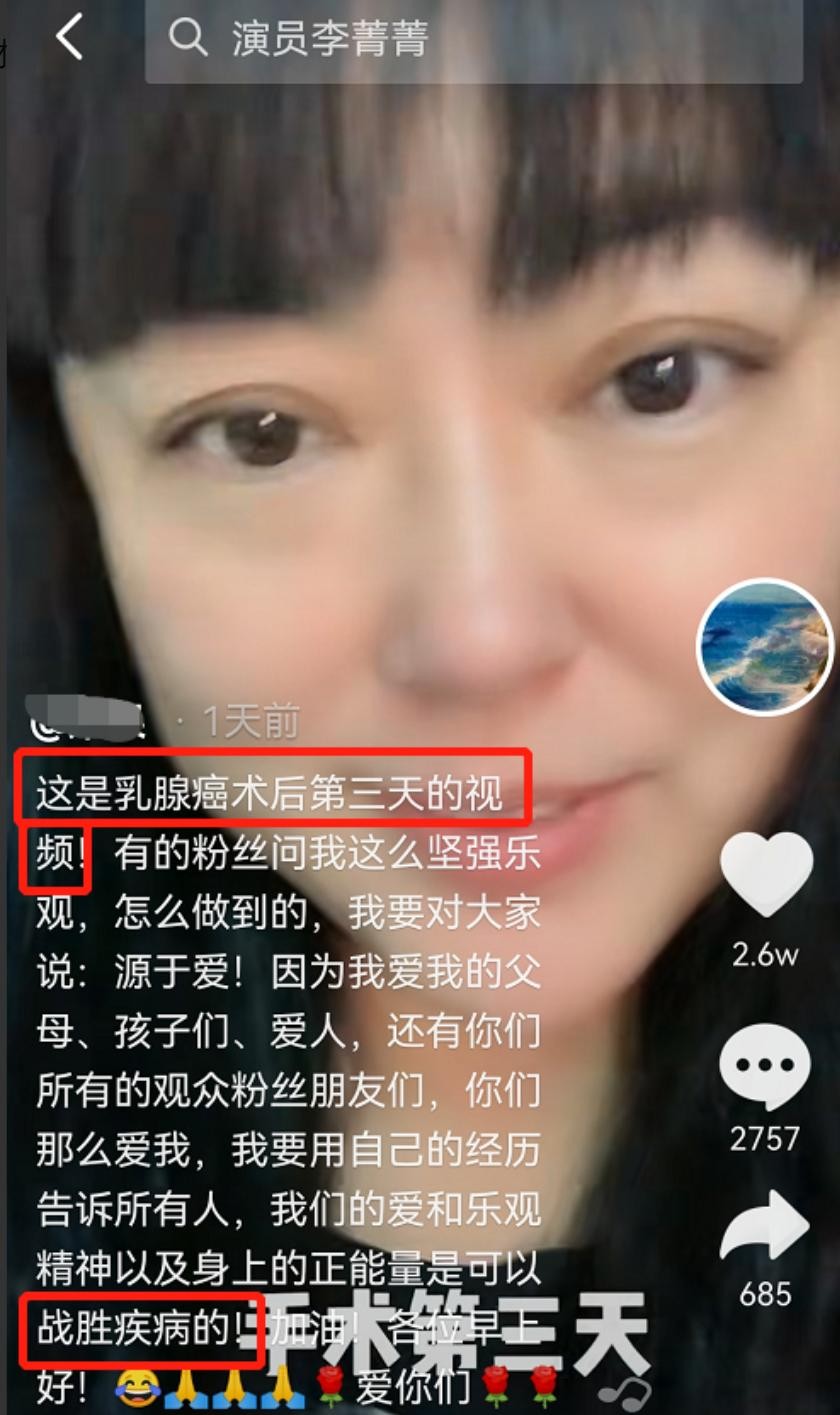Viewport: 840px width, 1415px height.
Task: Open the creator's round ocean avatar
Action: tap(765, 646)
